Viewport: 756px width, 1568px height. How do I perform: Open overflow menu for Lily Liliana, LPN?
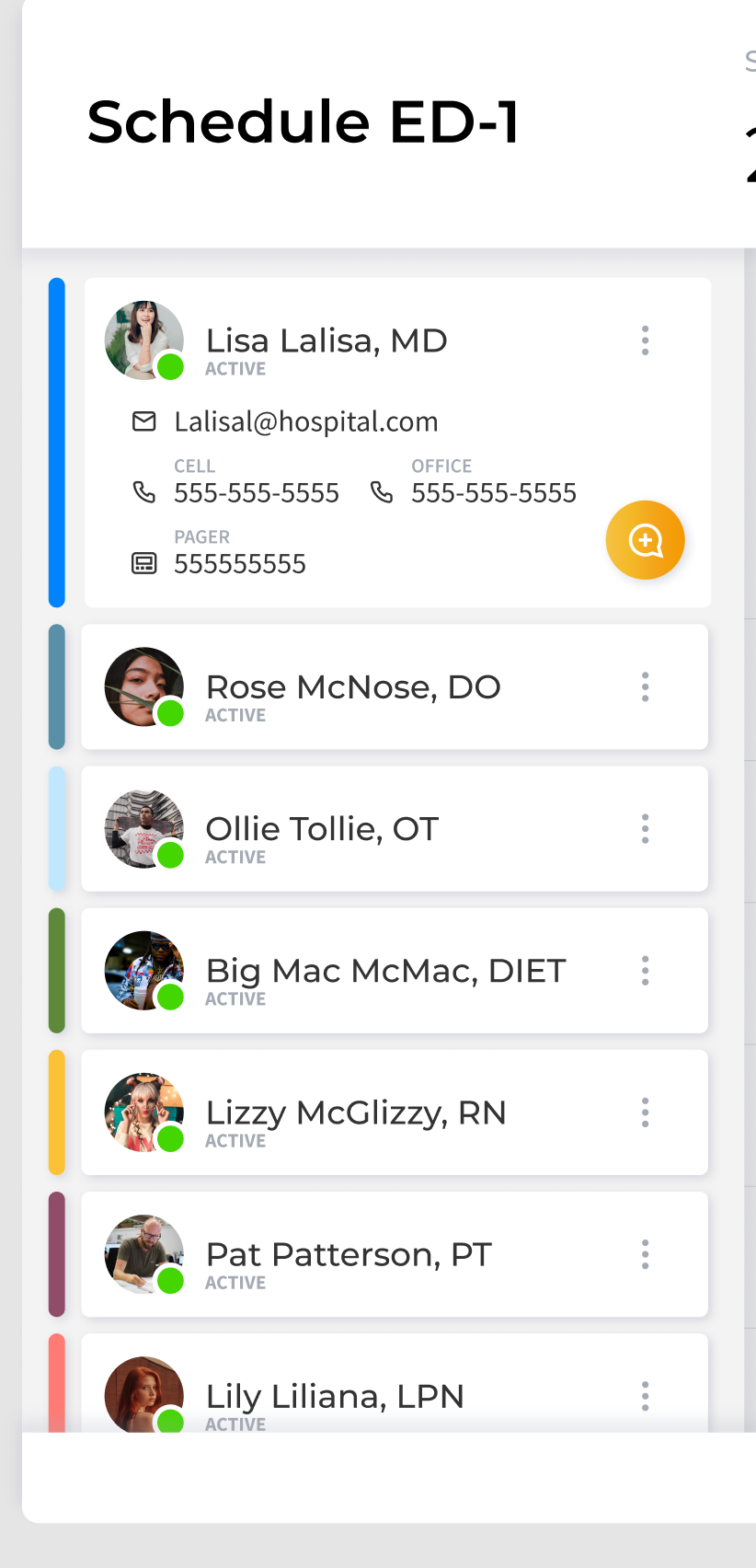645,1396
